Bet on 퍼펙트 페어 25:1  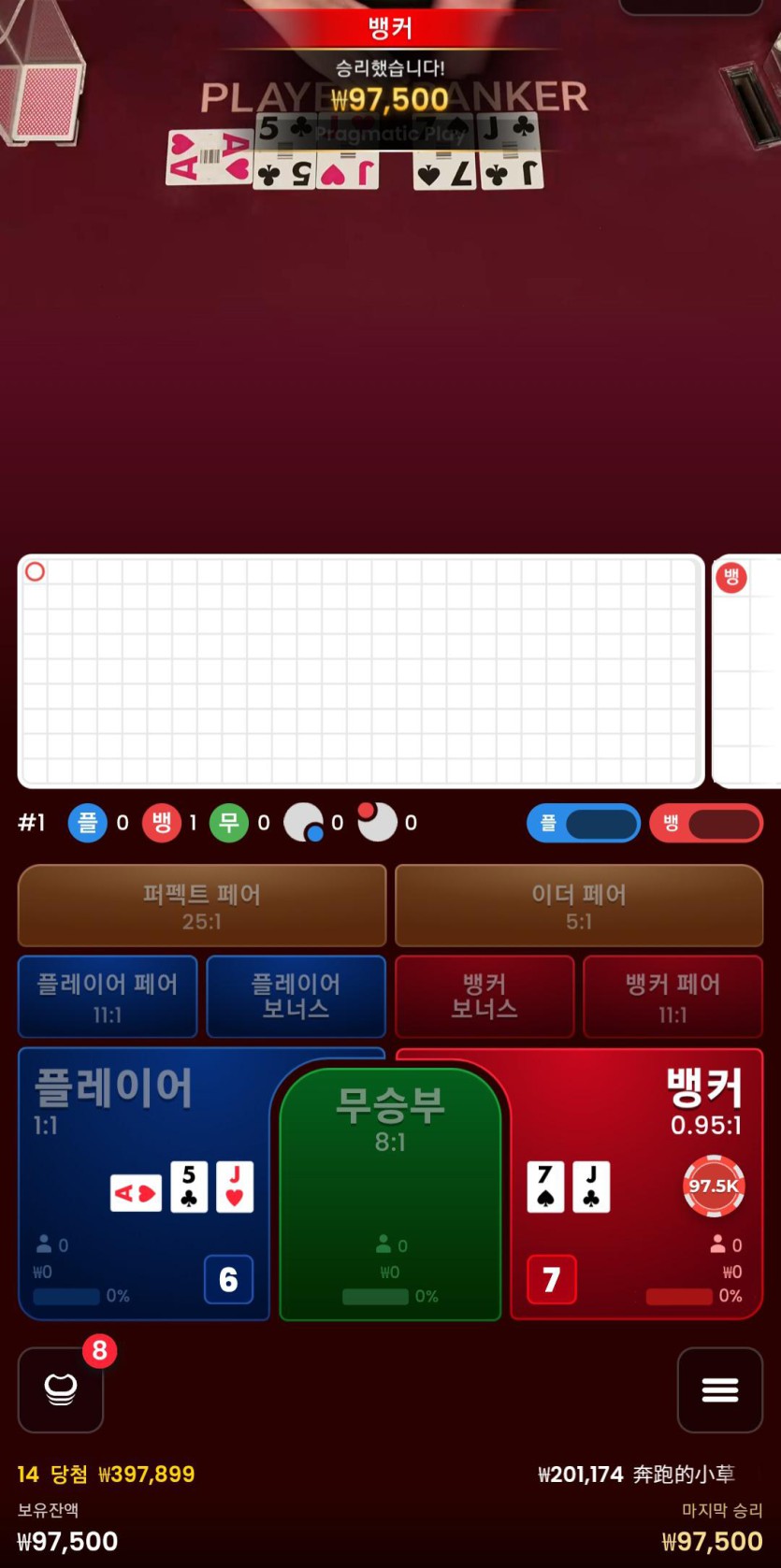(202, 905)
